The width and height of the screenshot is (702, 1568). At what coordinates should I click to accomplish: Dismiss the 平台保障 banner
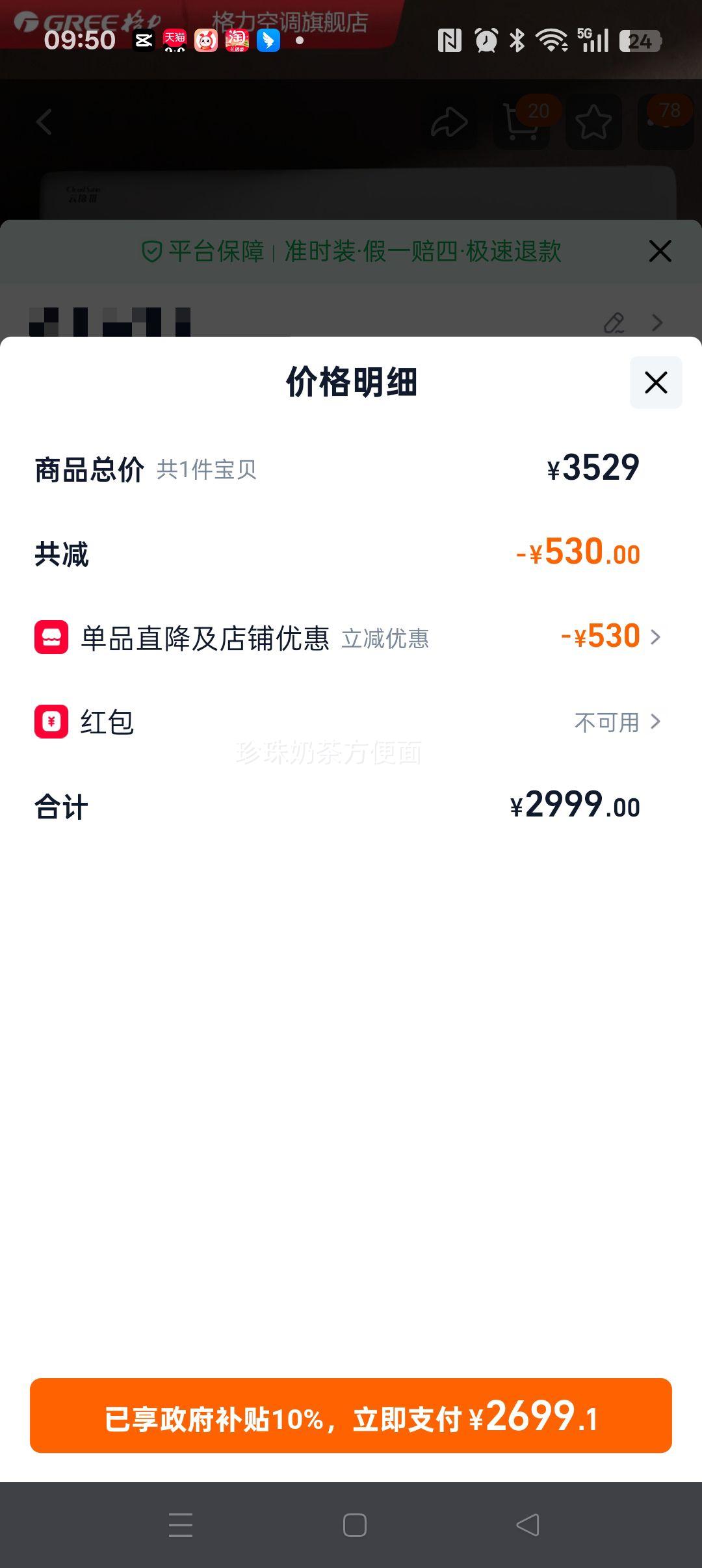(660, 251)
